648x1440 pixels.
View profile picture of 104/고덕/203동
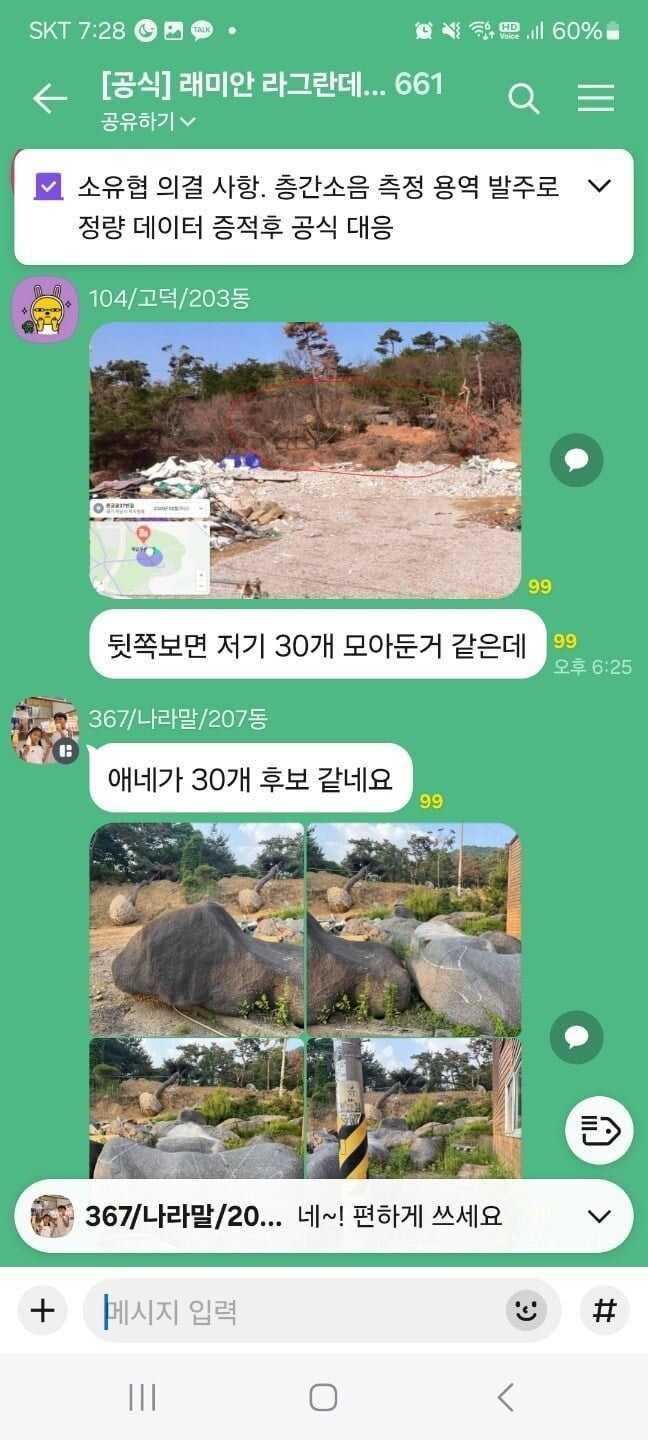(45, 310)
